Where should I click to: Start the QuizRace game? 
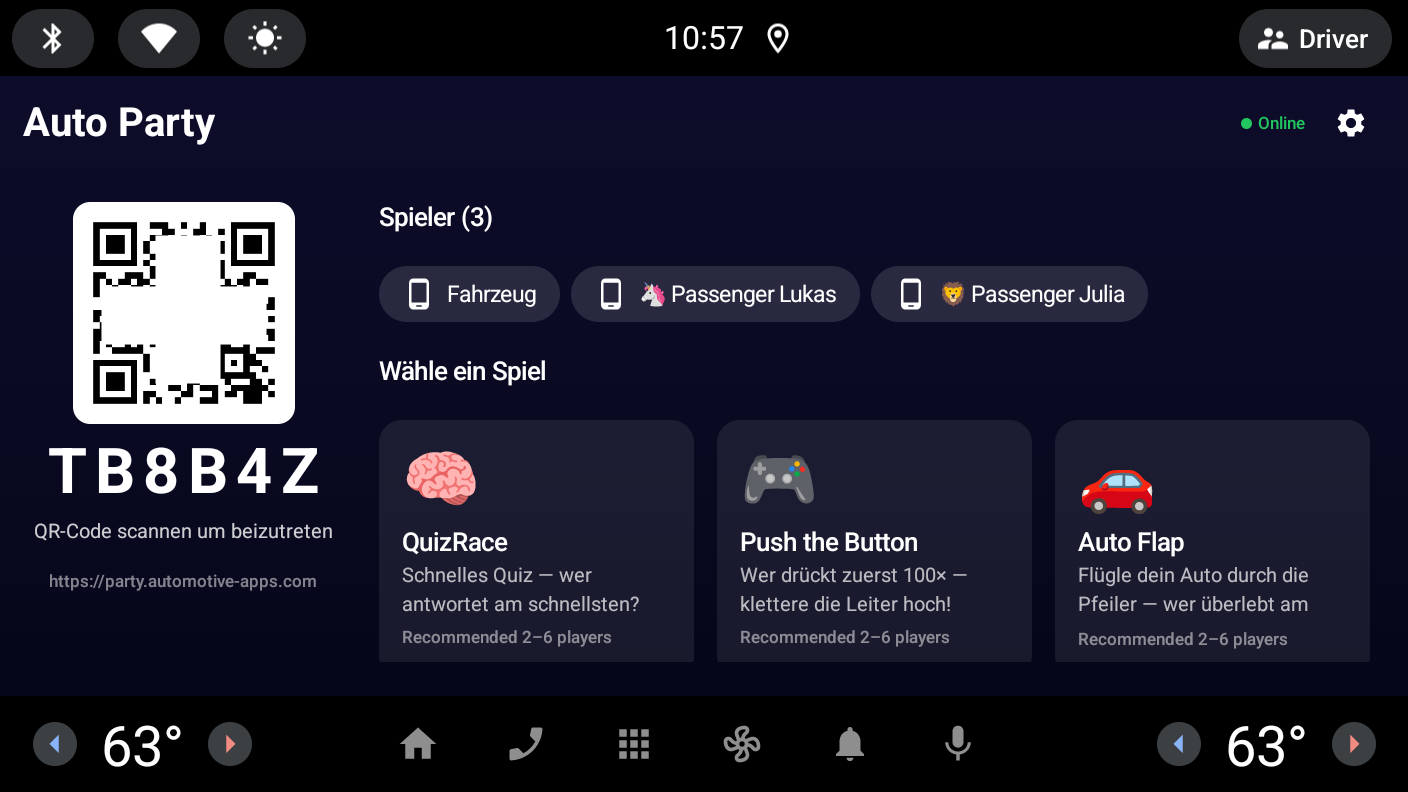coord(536,541)
